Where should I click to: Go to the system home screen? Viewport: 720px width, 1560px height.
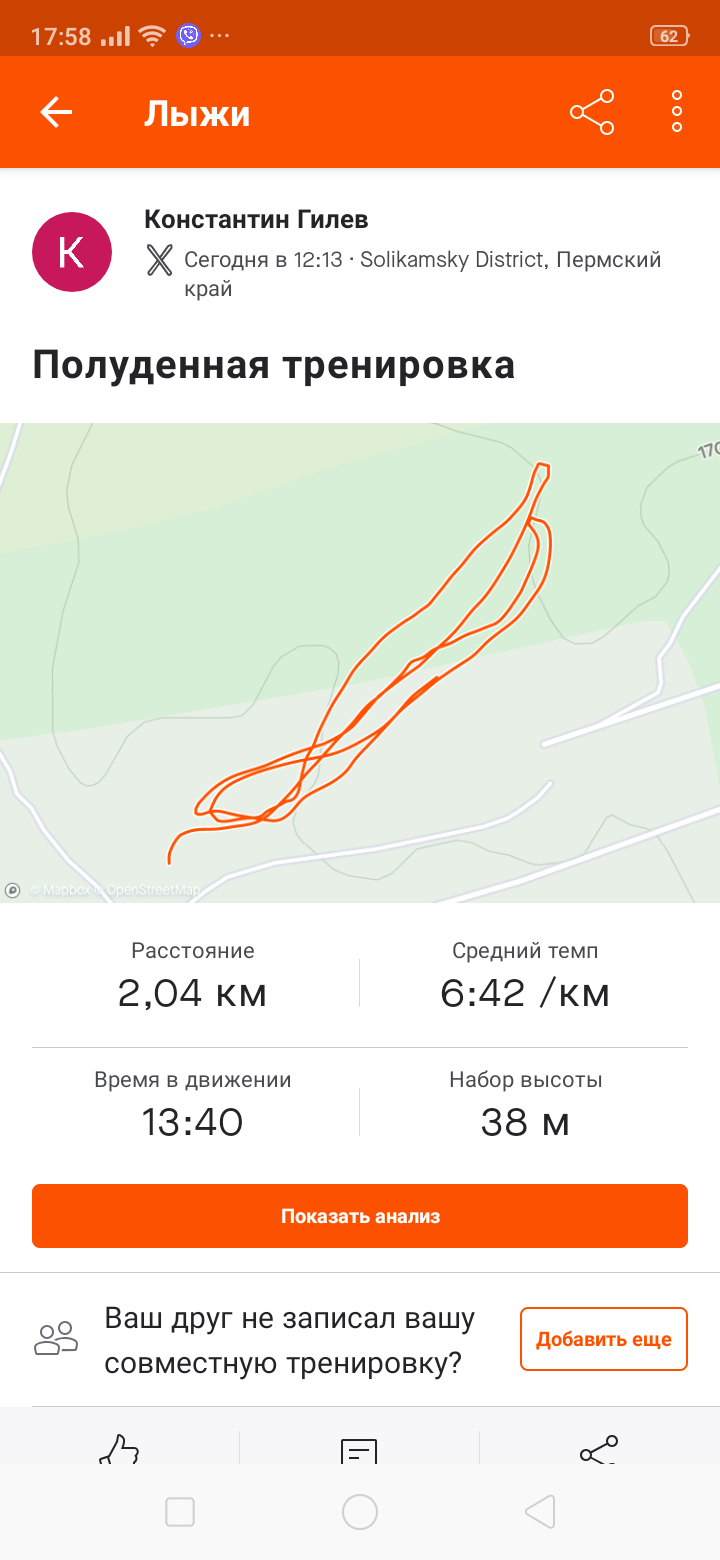point(360,1512)
